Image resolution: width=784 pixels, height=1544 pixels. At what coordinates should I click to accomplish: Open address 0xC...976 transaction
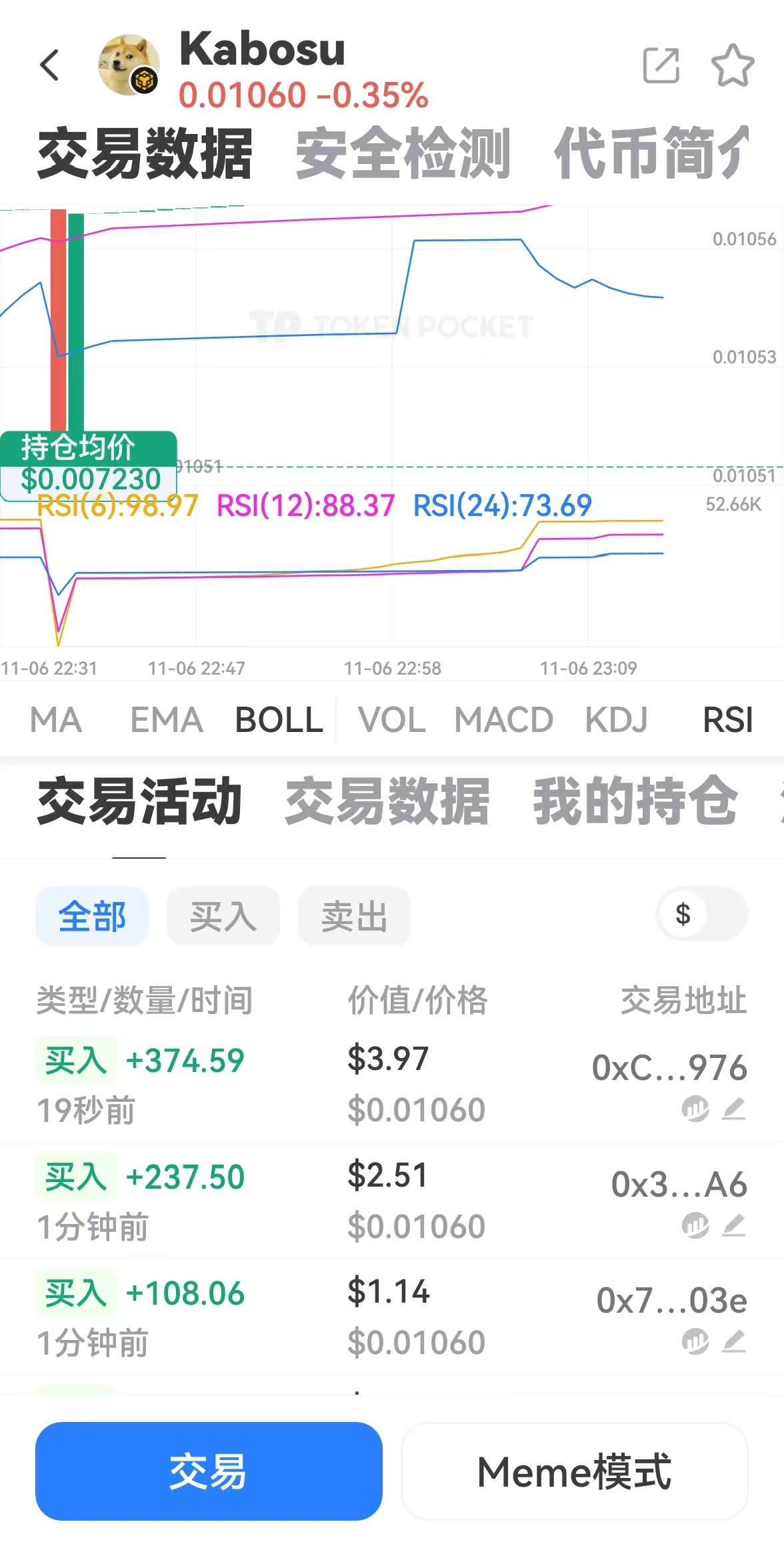669,1067
